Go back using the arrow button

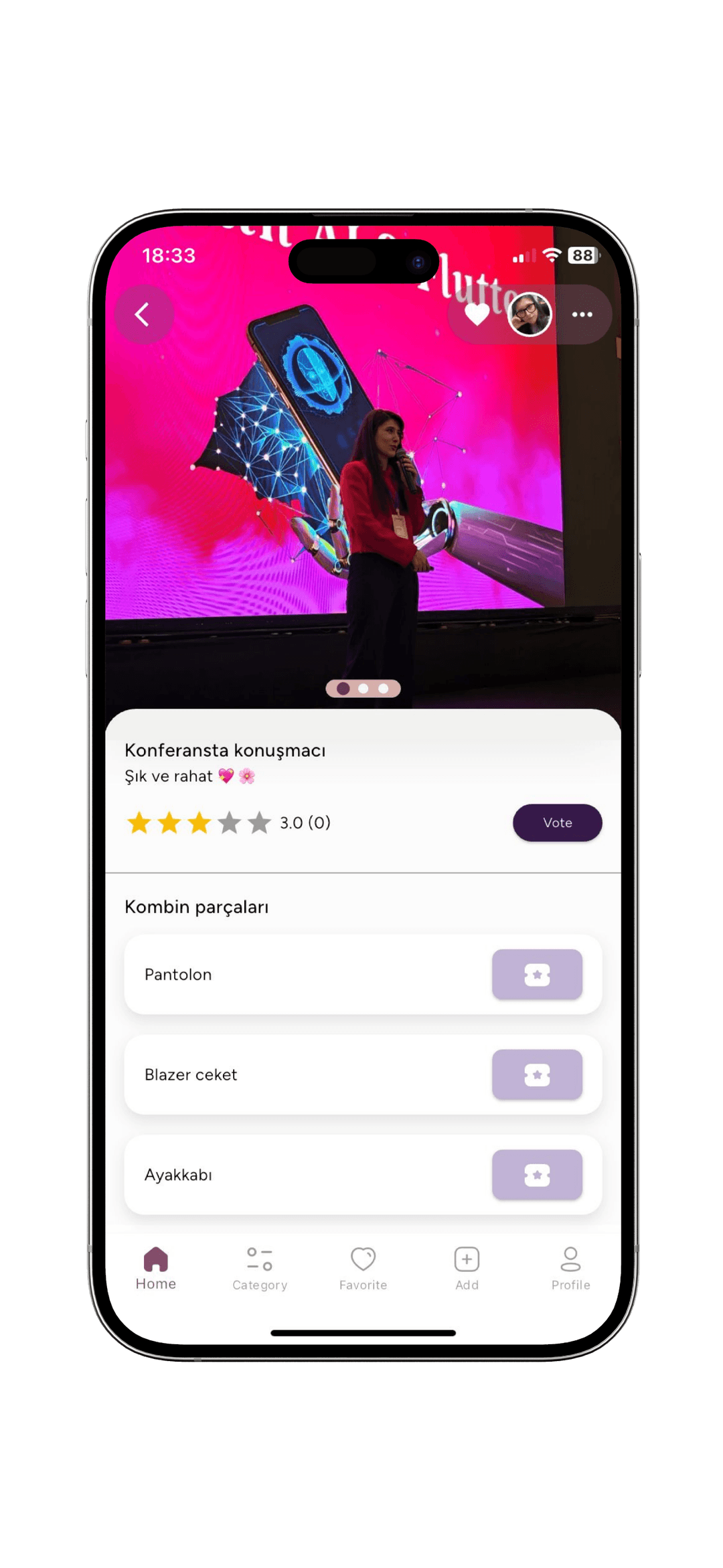coord(143,314)
